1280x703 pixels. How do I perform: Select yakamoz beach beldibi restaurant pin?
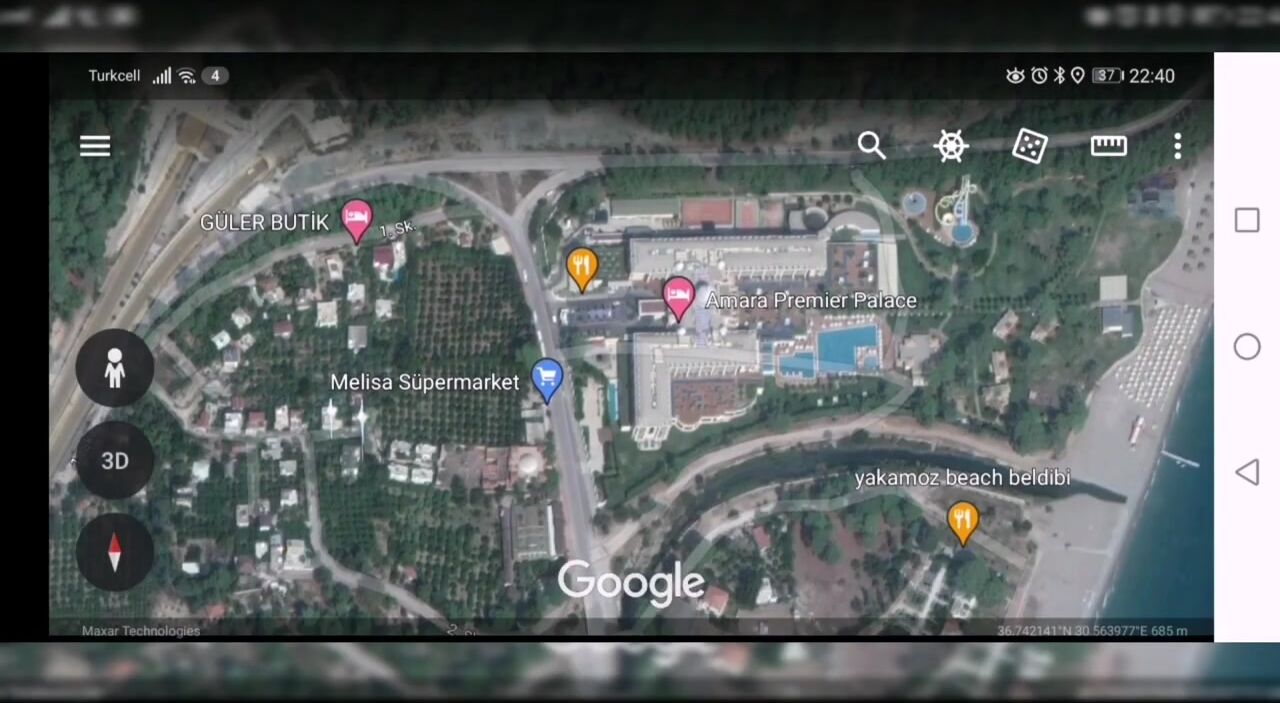tap(962, 520)
